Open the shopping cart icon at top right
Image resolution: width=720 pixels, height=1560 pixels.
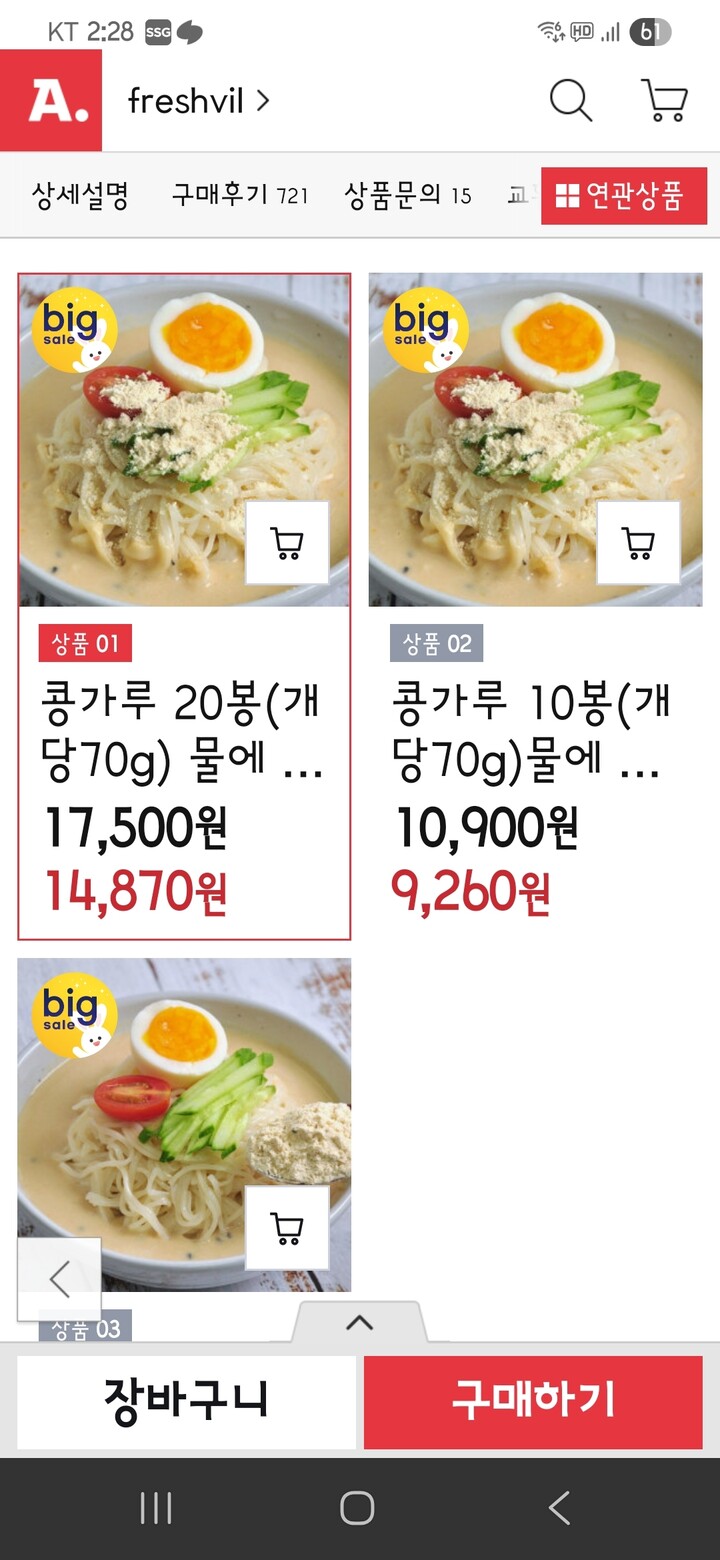coord(662,100)
